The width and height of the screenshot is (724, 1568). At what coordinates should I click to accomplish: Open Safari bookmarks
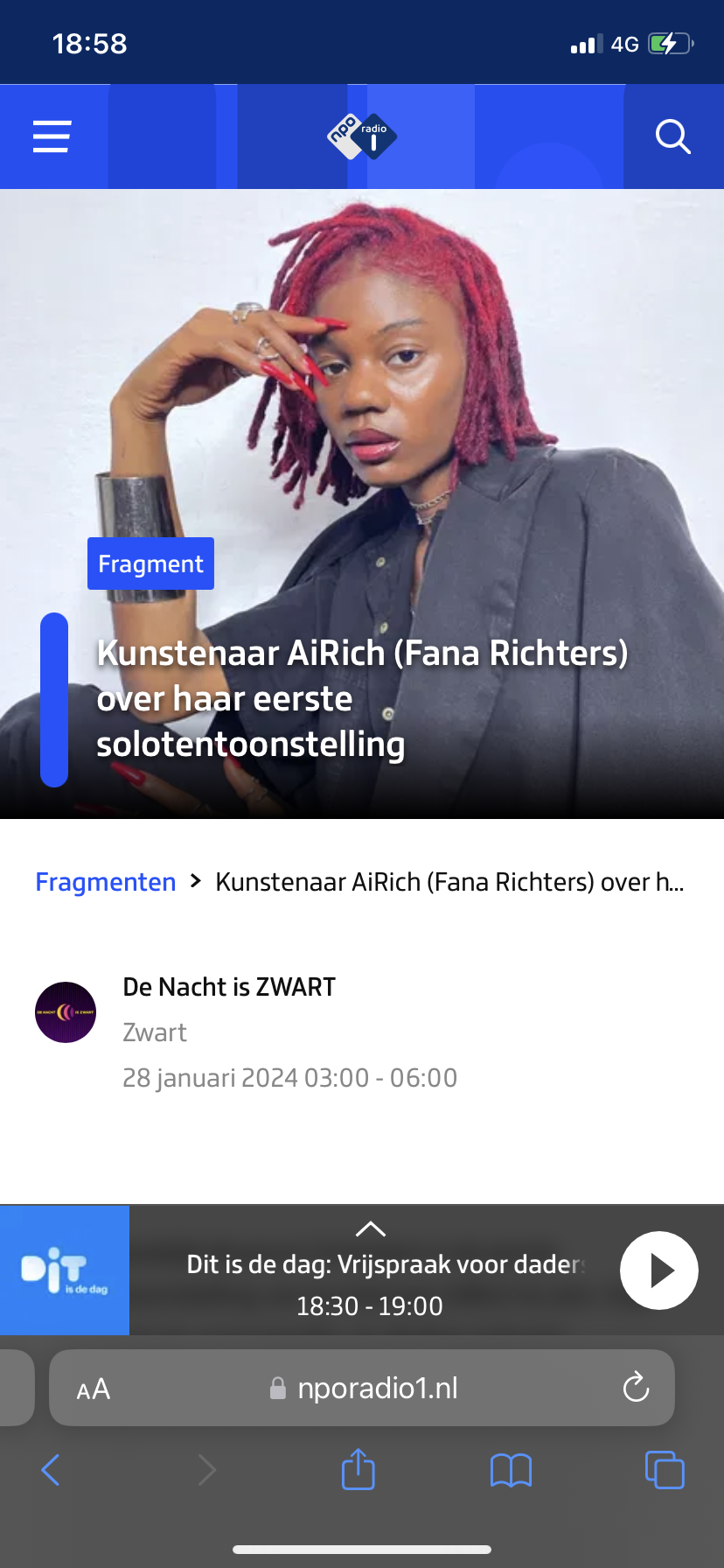pyautogui.click(x=512, y=1470)
